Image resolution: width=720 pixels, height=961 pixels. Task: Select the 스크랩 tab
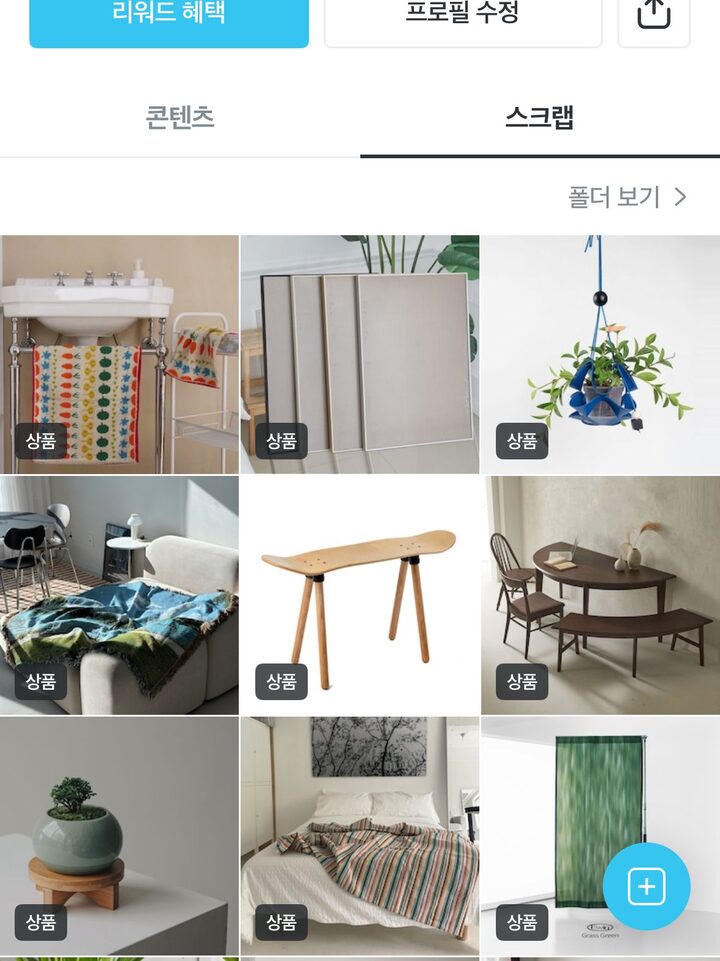click(539, 118)
